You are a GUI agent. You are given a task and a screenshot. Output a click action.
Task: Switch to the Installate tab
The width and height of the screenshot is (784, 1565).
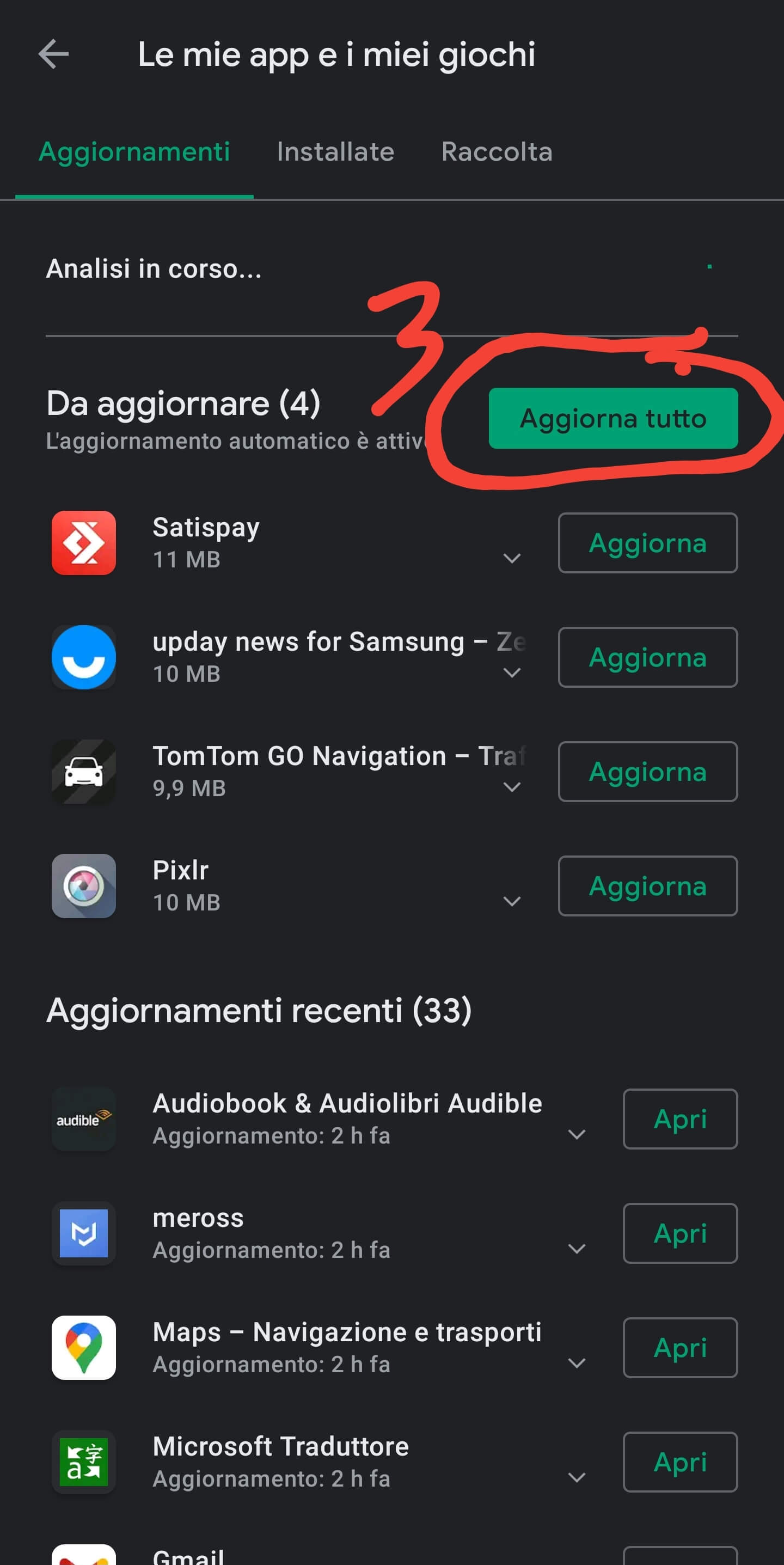(x=335, y=152)
